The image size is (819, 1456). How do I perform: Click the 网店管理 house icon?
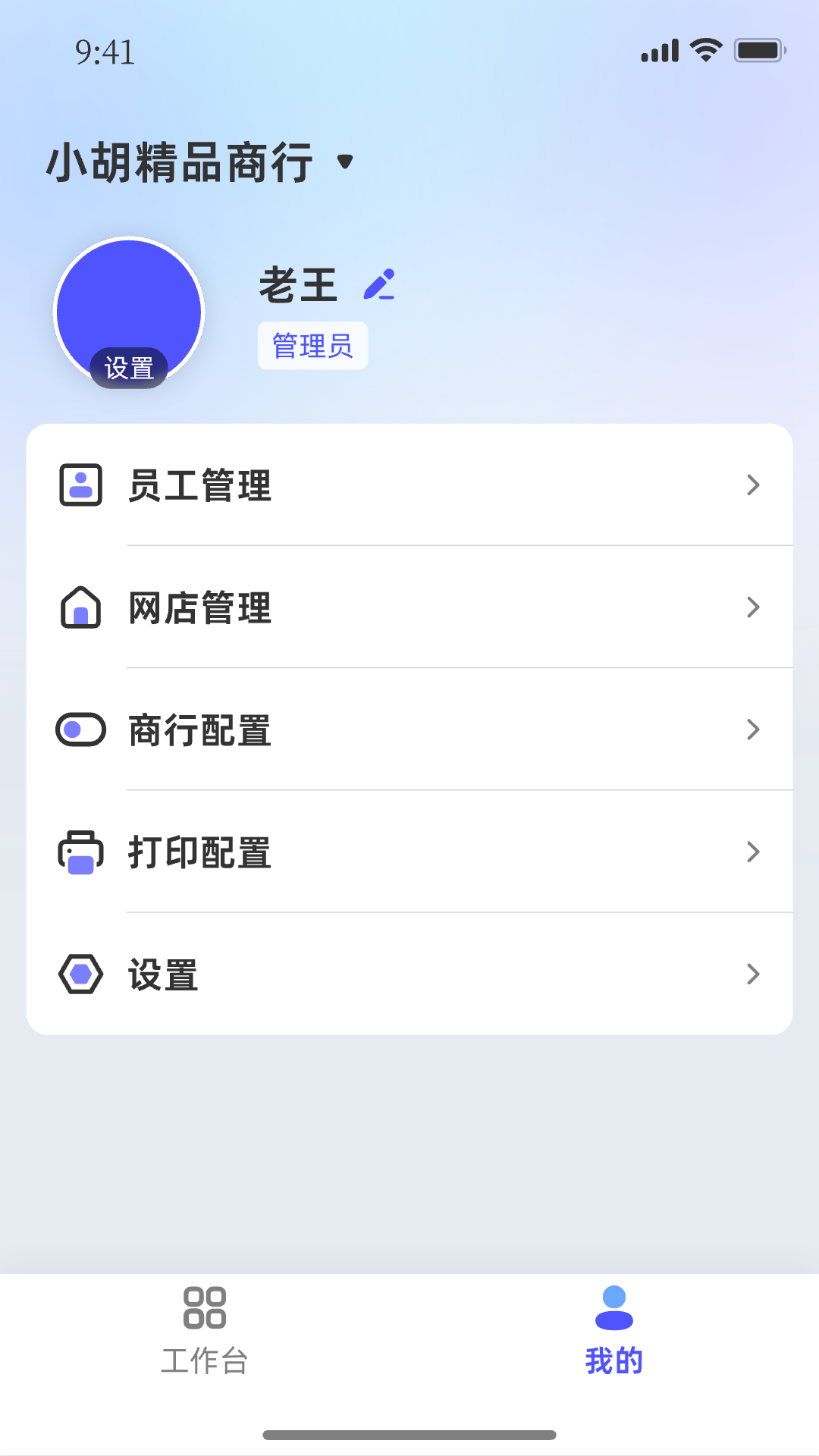pos(80,607)
